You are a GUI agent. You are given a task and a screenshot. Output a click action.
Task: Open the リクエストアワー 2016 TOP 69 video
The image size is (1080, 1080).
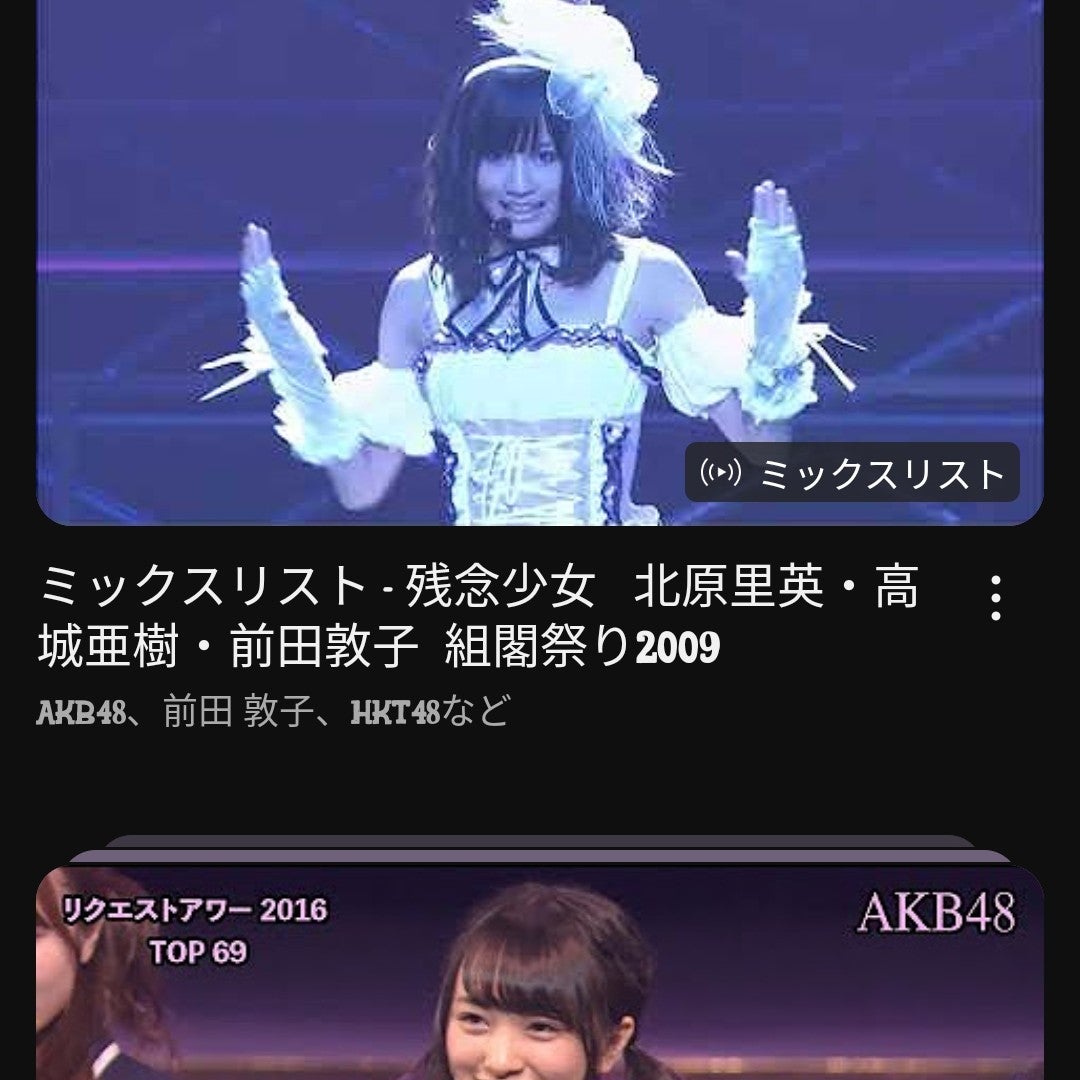pos(540,975)
